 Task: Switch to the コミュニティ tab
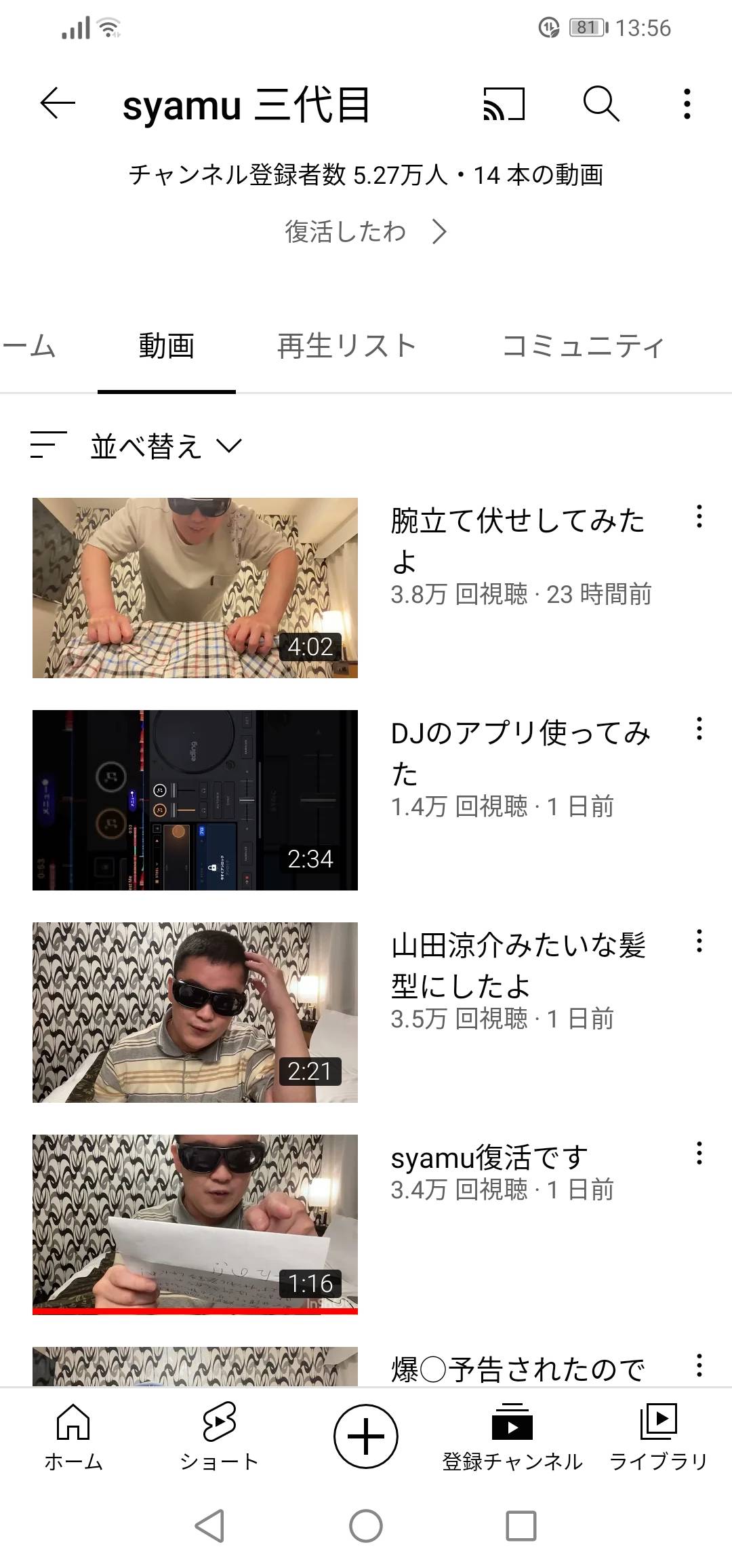[583, 347]
